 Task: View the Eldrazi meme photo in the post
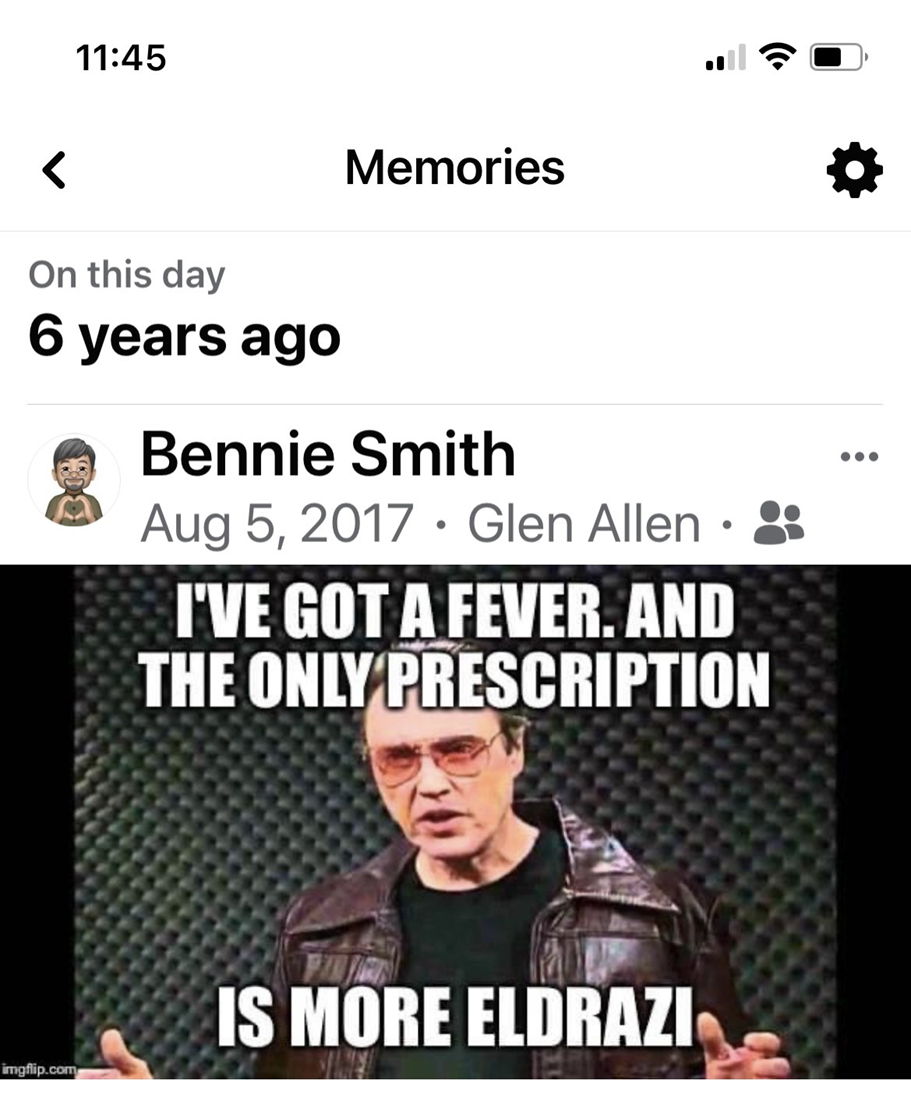click(x=455, y=820)
